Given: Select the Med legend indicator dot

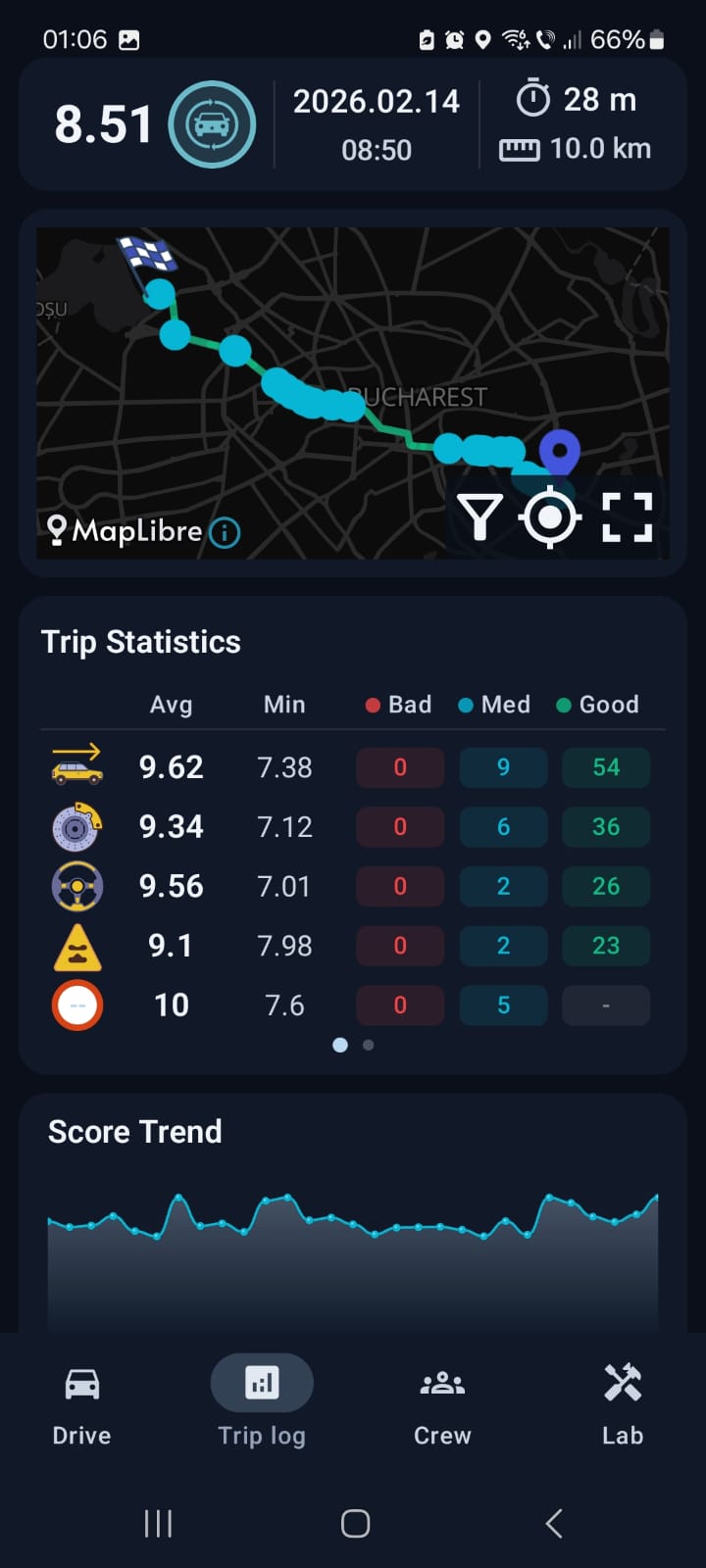Looking at the screenshot, I should point(465,704).
